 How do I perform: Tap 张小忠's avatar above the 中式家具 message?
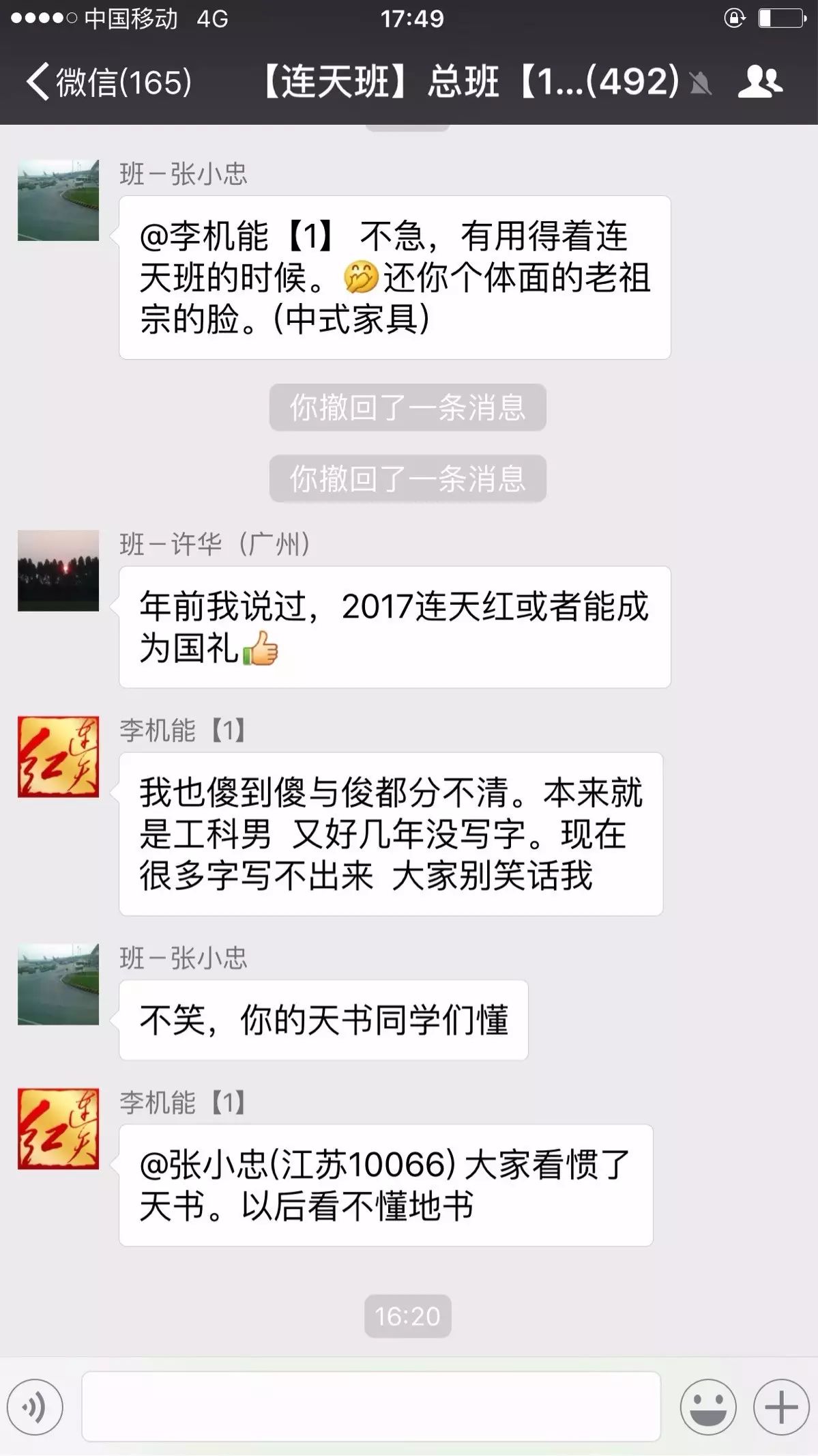(58, 200)
